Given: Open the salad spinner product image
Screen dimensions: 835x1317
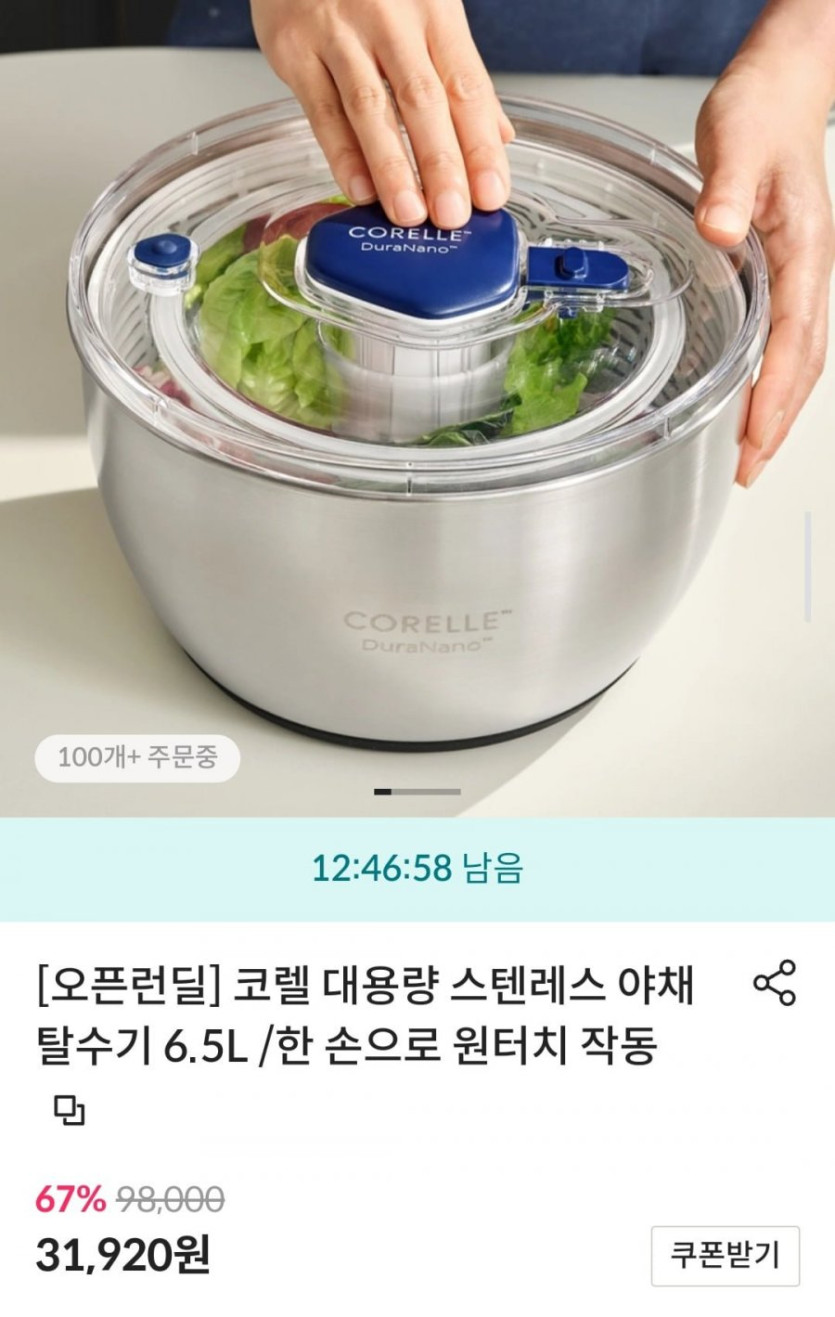Looking at the screenshot, I should tap(417, 420).
